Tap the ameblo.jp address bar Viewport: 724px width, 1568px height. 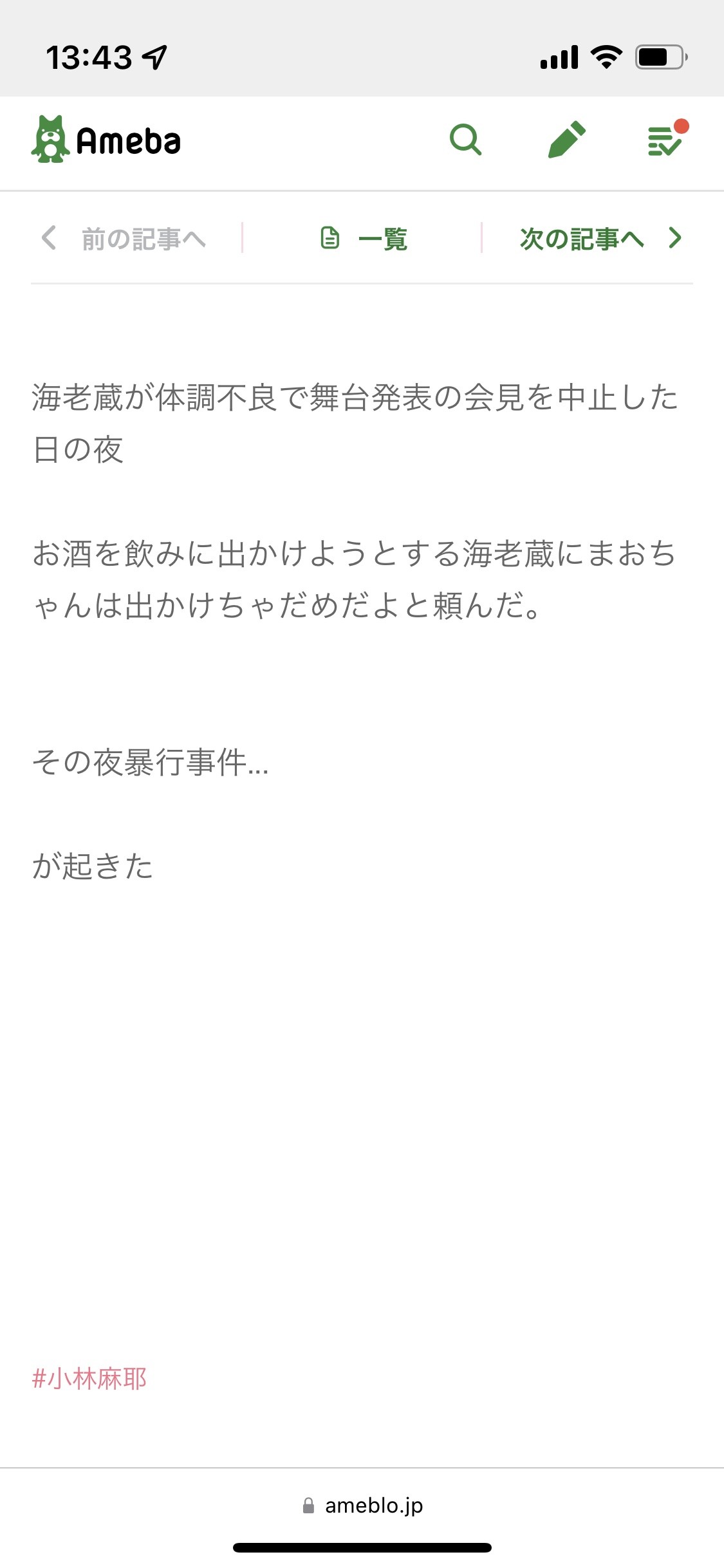[362, 1505]
